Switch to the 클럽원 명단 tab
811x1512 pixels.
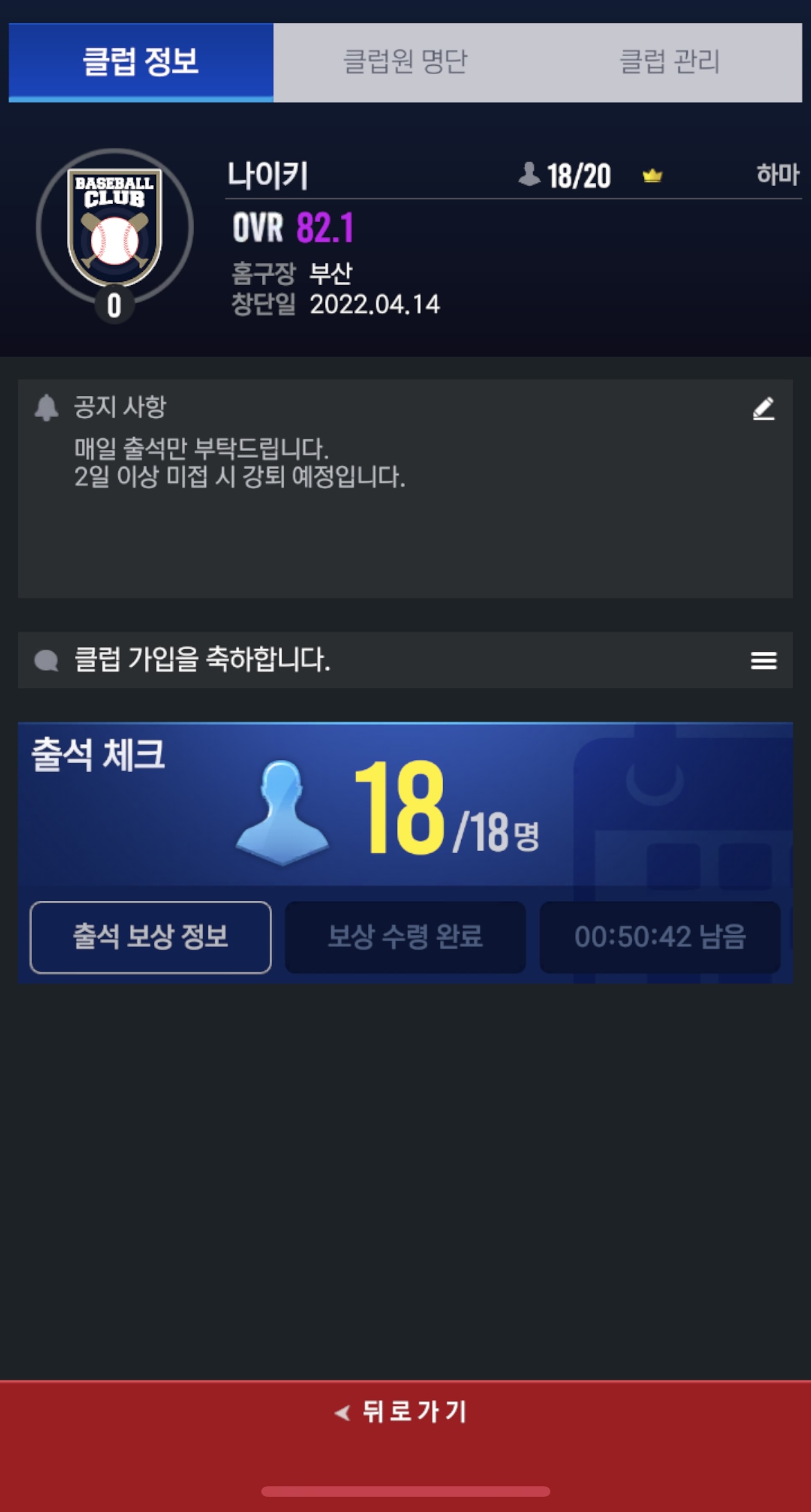[405, 62]
